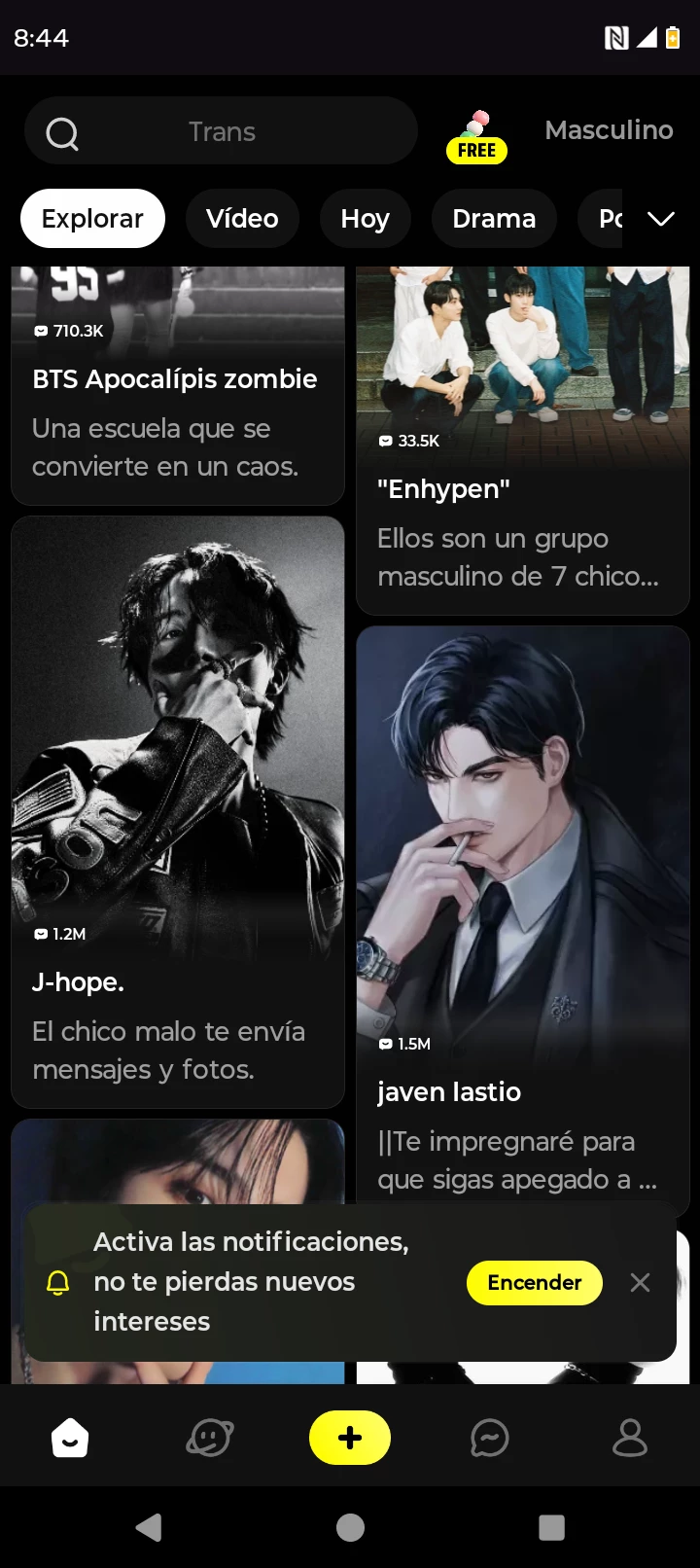Tap the system back button
This screenshot has height=1568, width=700.
pos(149,1527)
